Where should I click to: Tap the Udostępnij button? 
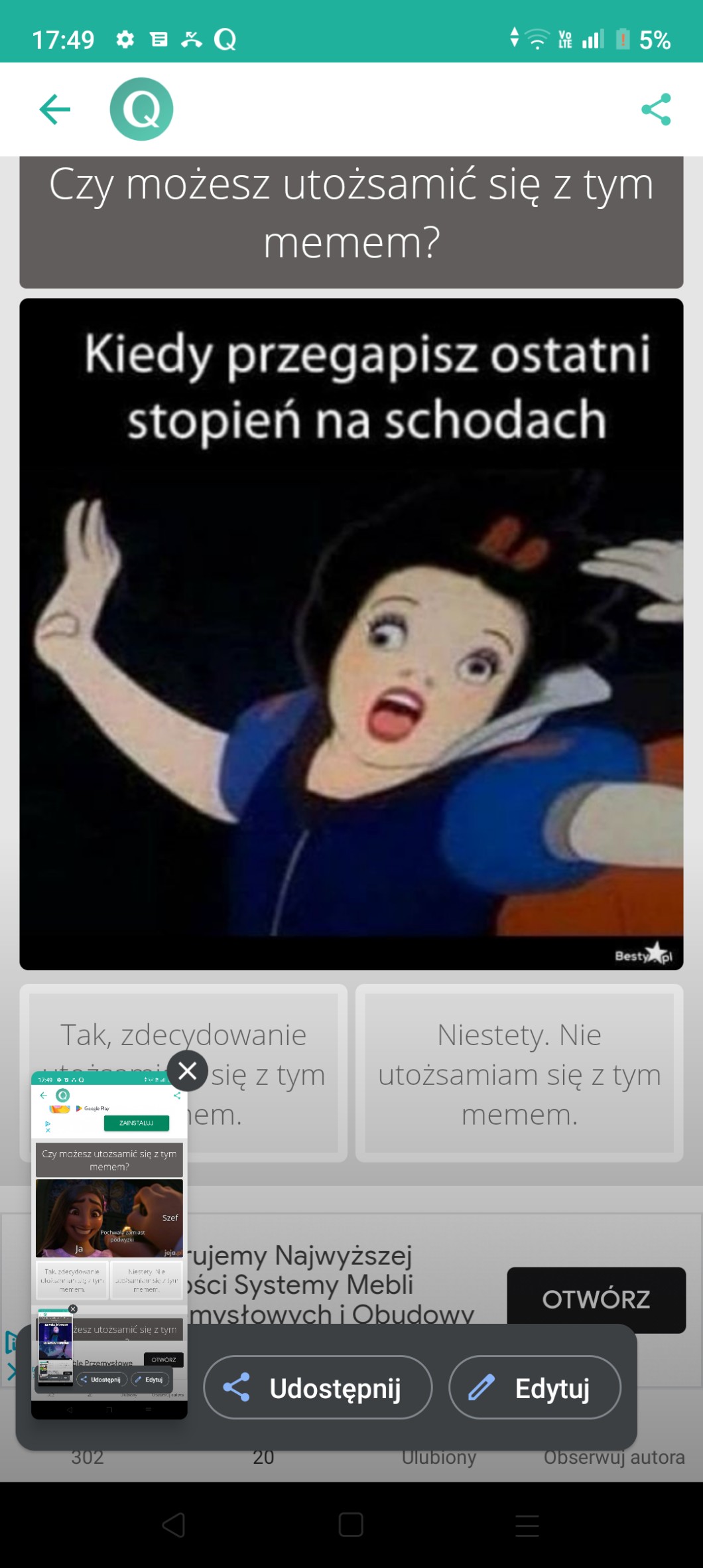point(318,1388)
